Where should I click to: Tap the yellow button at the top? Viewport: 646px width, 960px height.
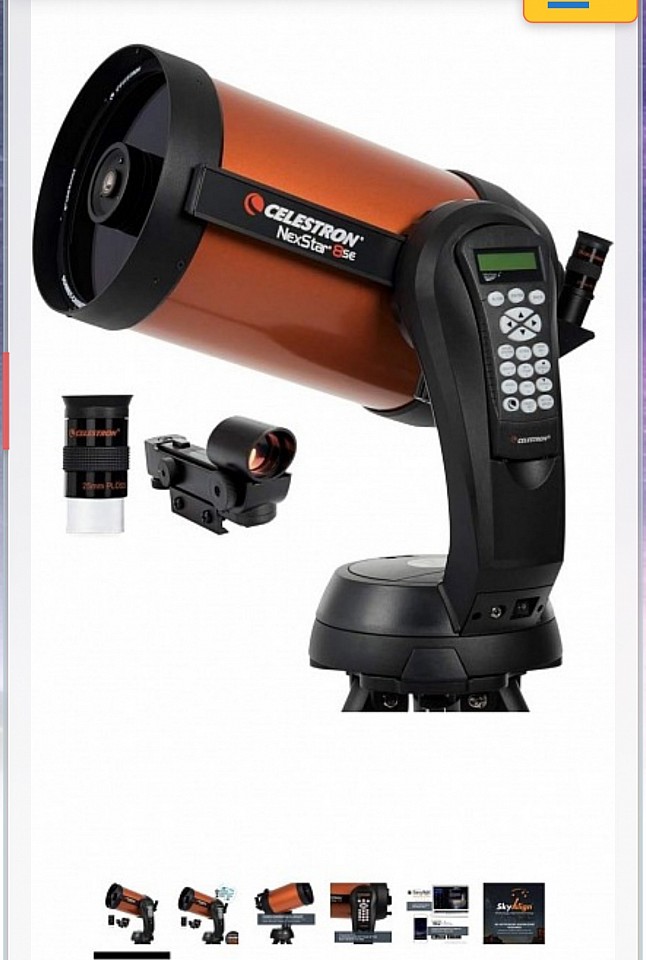[580, 9]
